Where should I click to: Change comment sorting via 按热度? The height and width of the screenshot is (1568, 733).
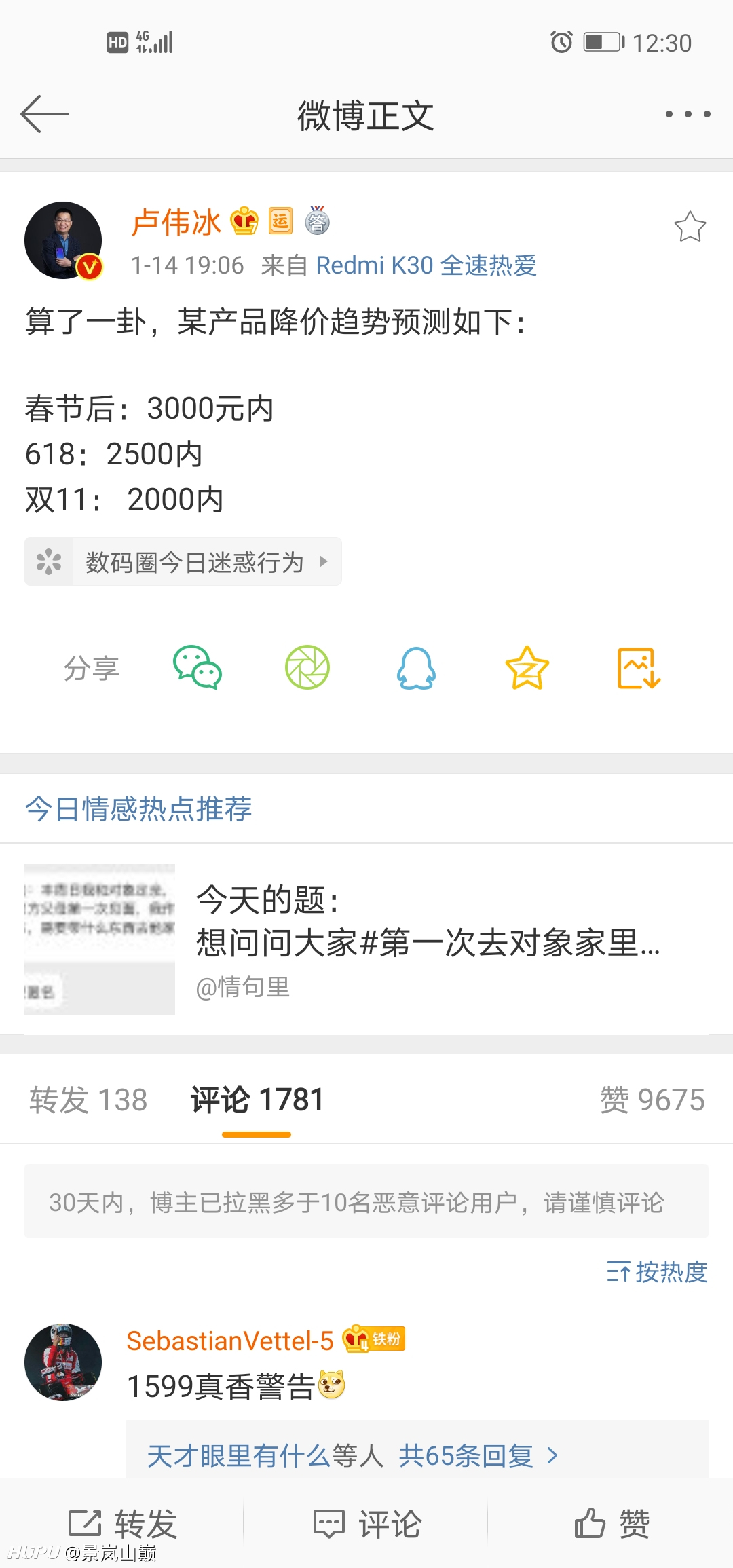(x=657, y=1271)
